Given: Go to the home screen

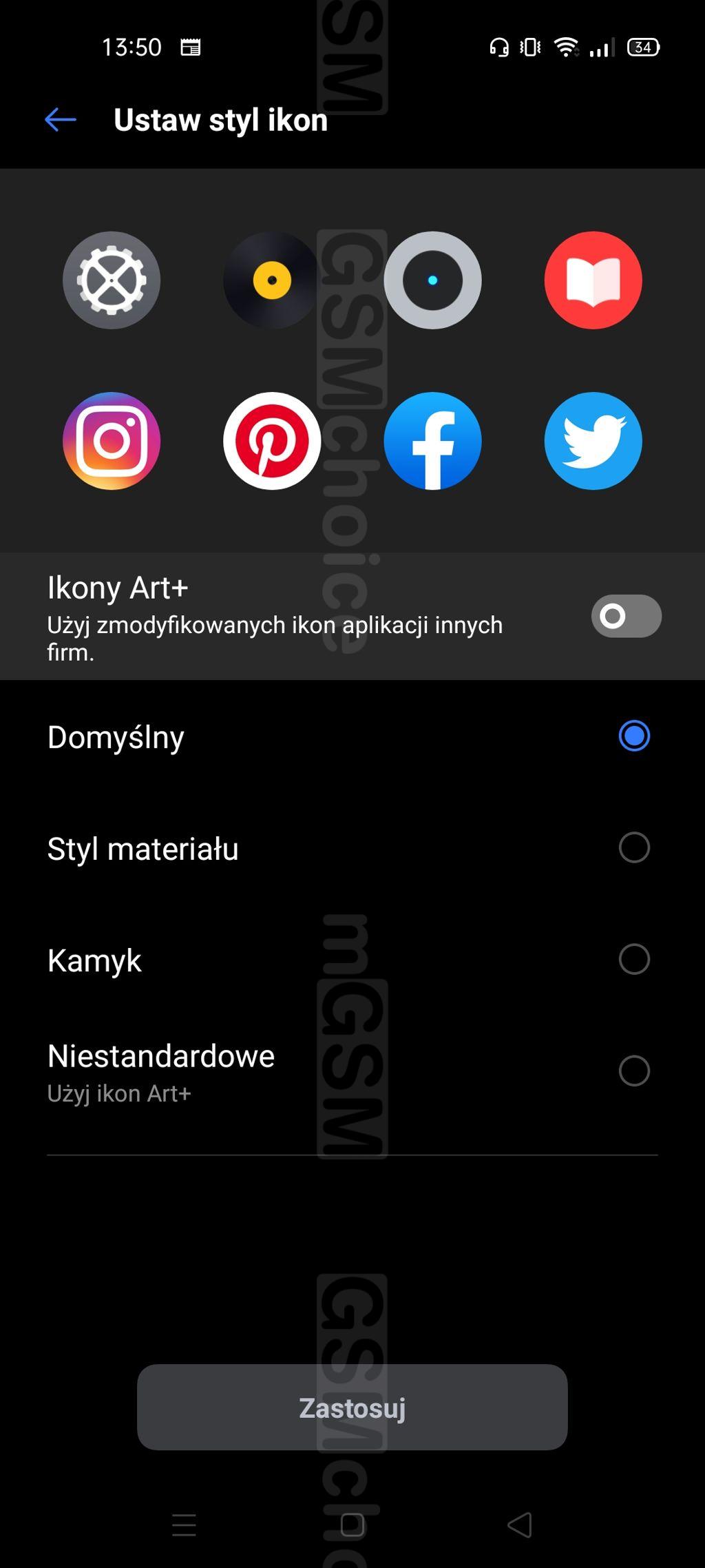Looking at the screenshot, I should click(352, 1525).
